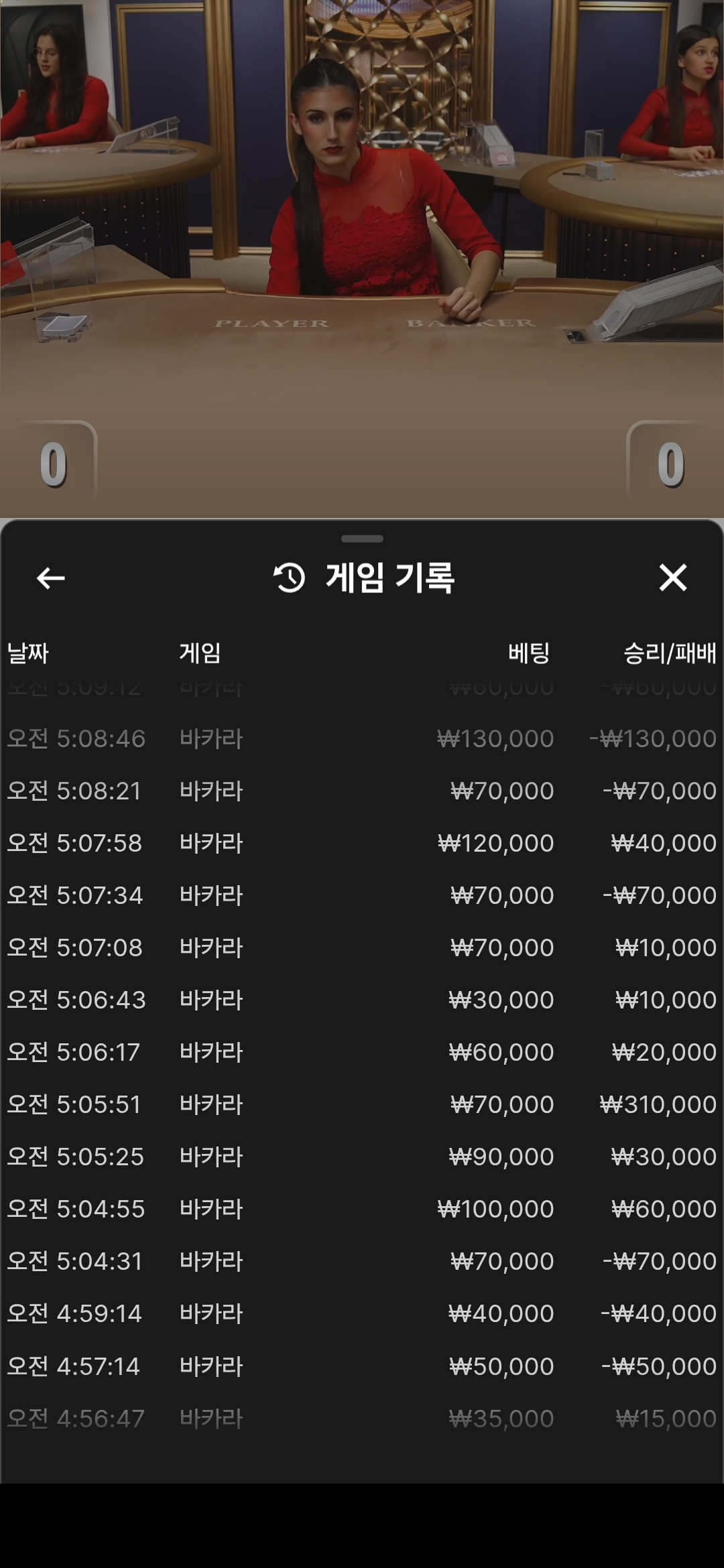Select the 오전 4:56:47 history row
The image size is (724, 1568).
(x=362, y=1419)
